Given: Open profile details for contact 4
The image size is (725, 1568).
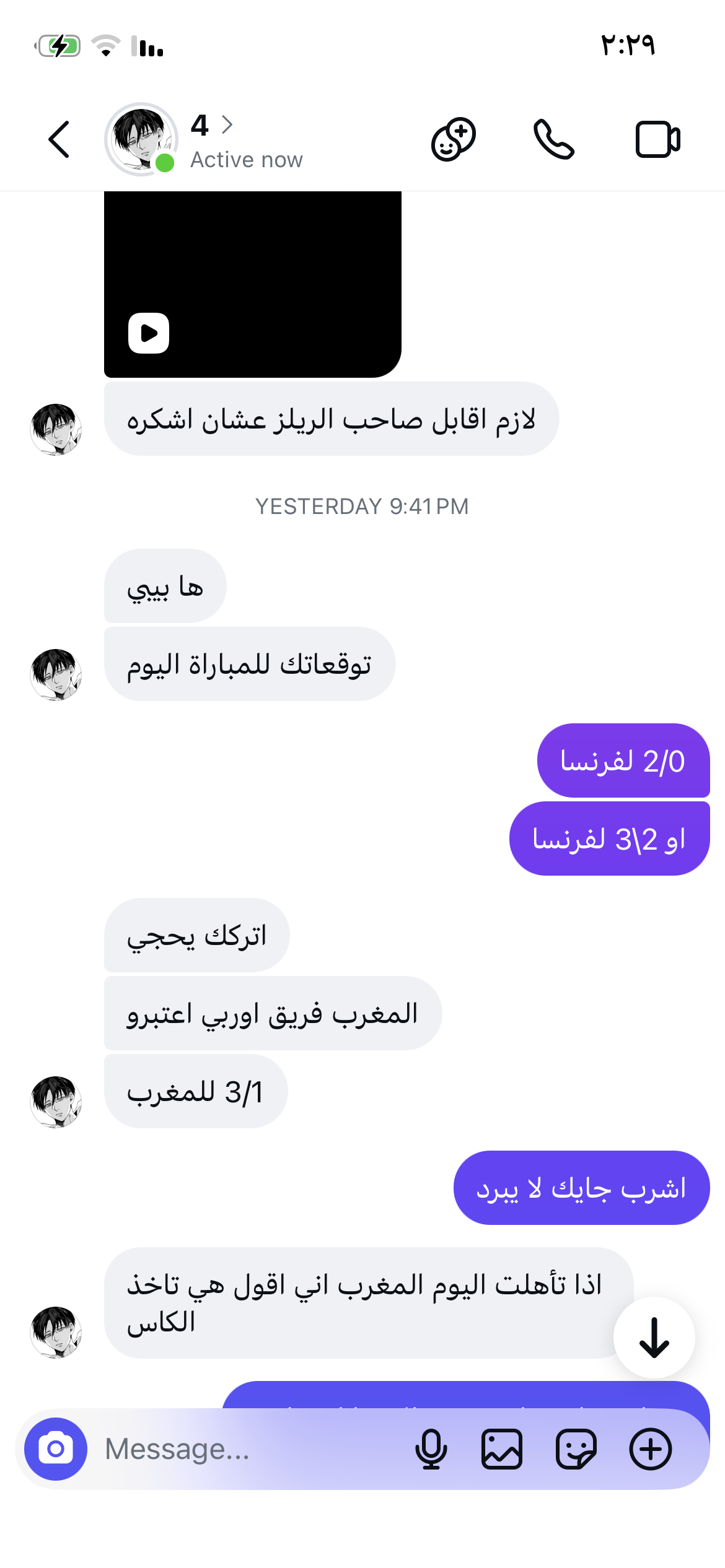Looking at the screenshot, I should point(211,141).
